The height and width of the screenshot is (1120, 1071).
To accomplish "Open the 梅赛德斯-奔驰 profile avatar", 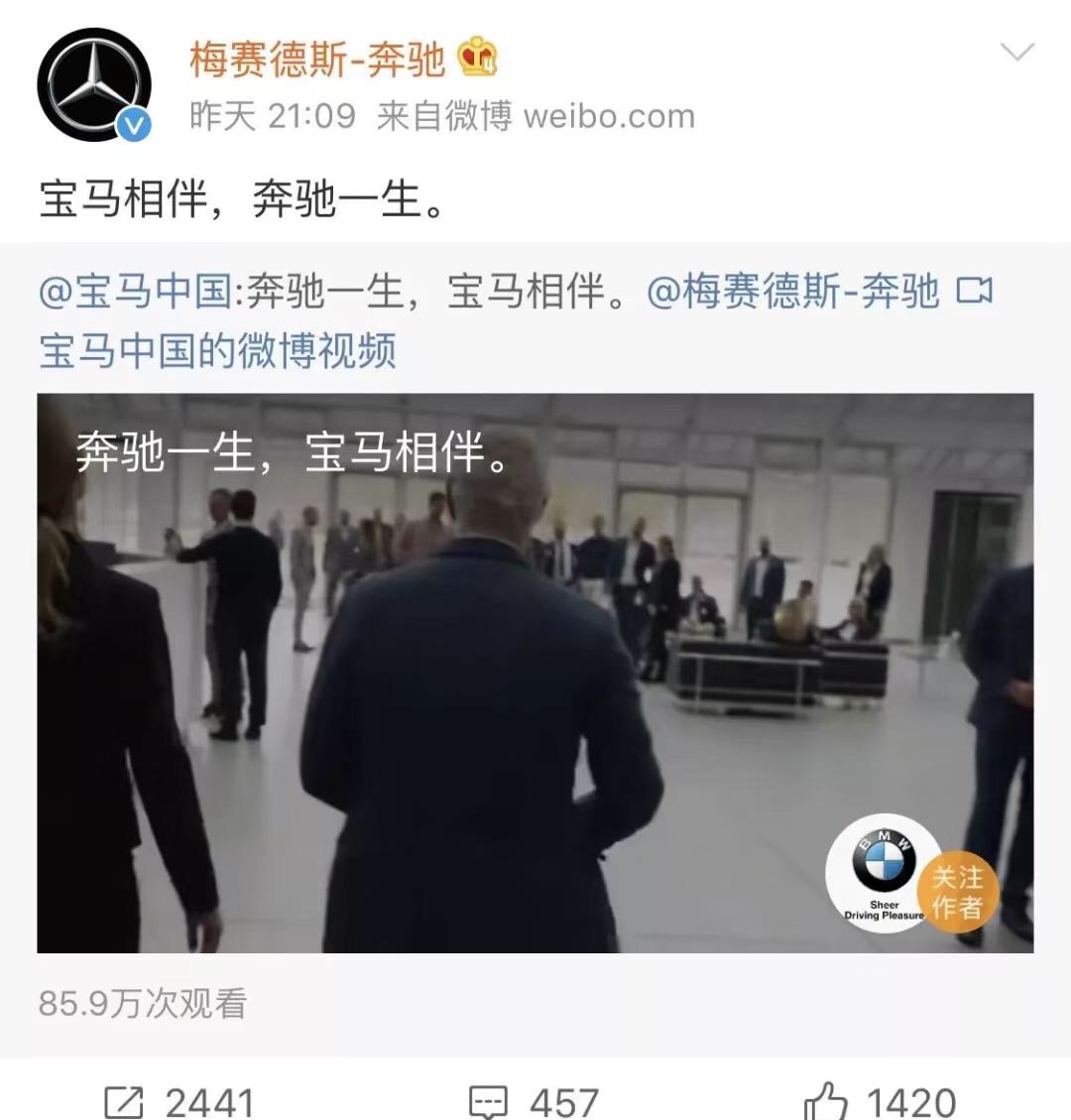I will [94, 85].
